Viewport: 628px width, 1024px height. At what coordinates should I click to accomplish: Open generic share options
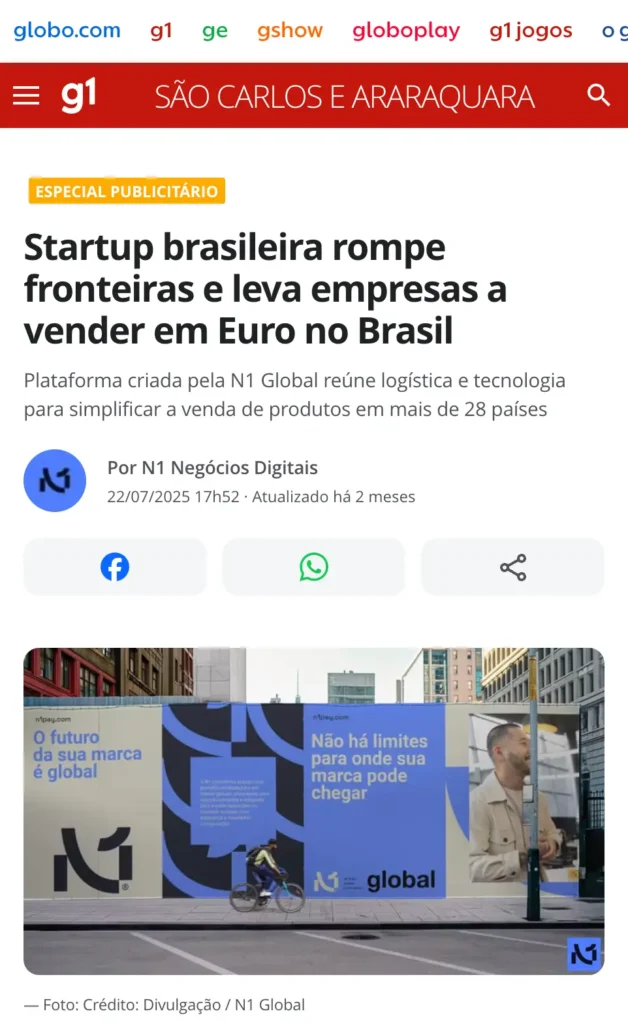pyautogui.click(x=512, y=568)
